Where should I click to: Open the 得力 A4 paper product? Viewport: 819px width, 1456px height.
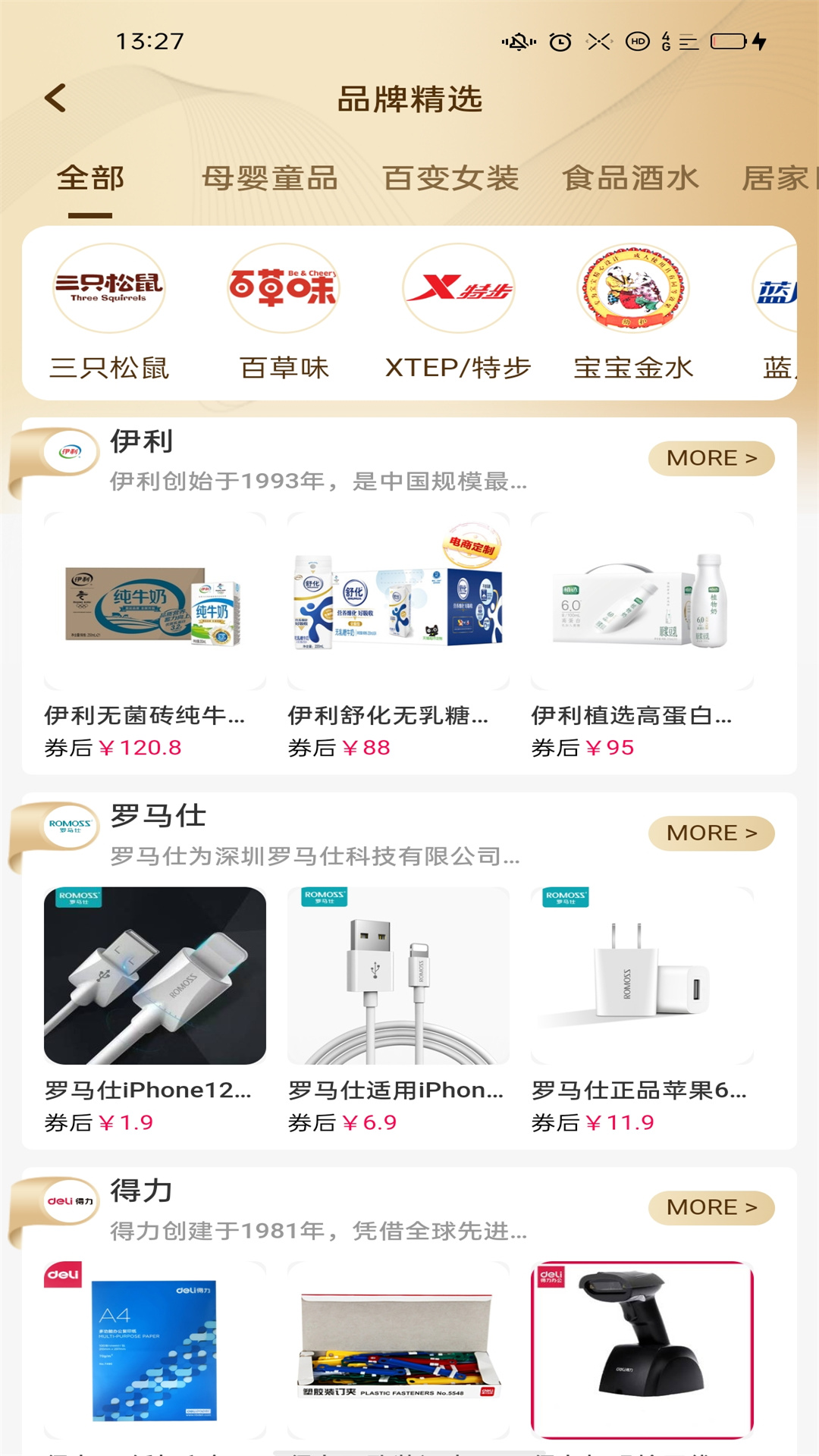pyautogui.click(x=155, y=1351)
